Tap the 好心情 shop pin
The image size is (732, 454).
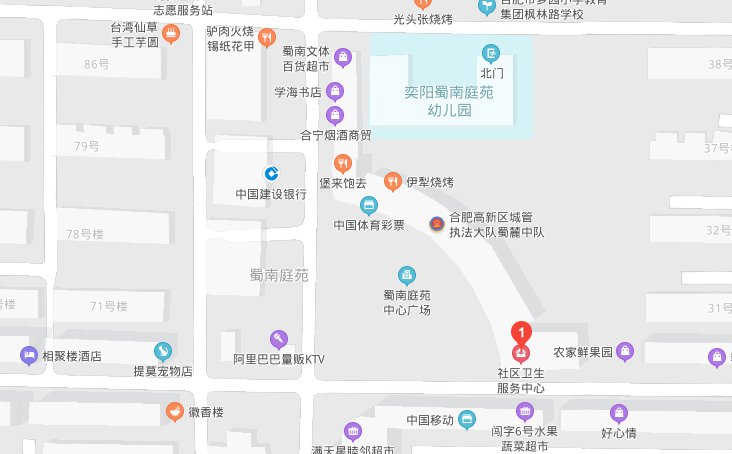(x=619, y=412)
